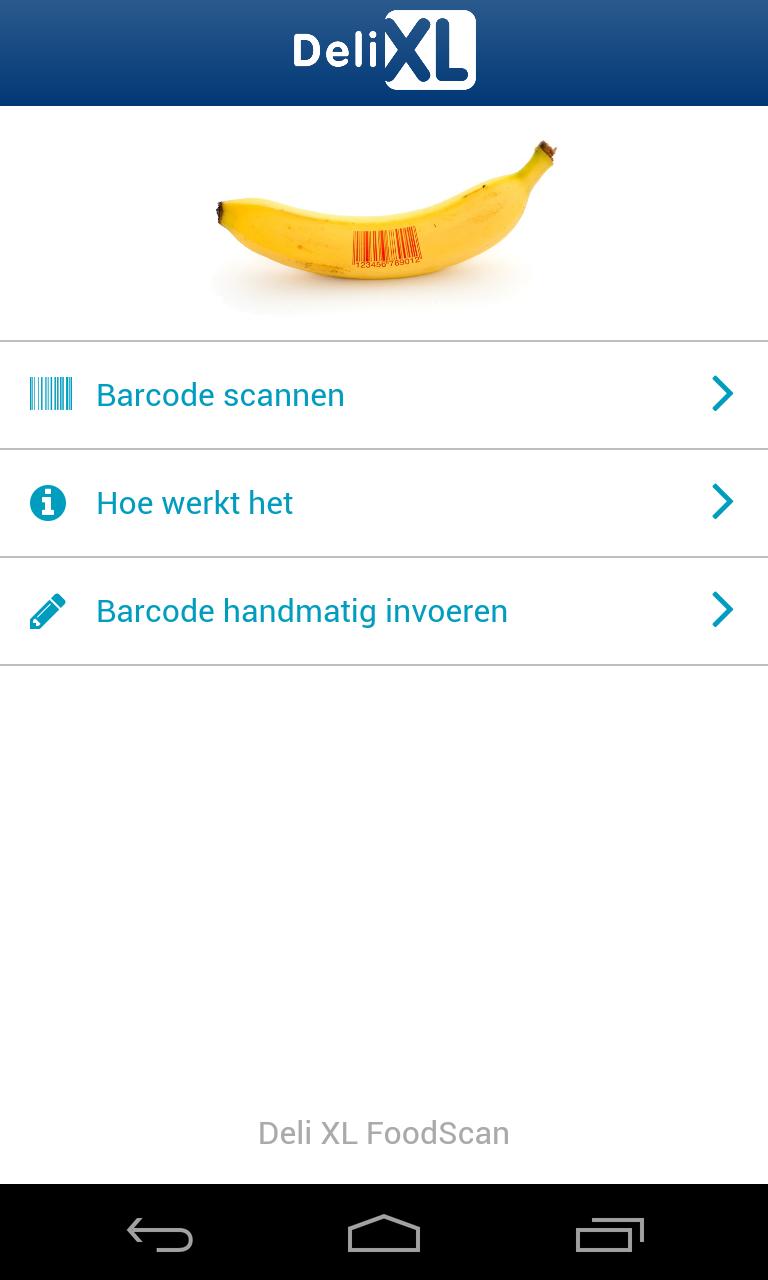Tap the Deli XL FoodScan footer label
This screenshot has width=768, height=1280.
383,1132
